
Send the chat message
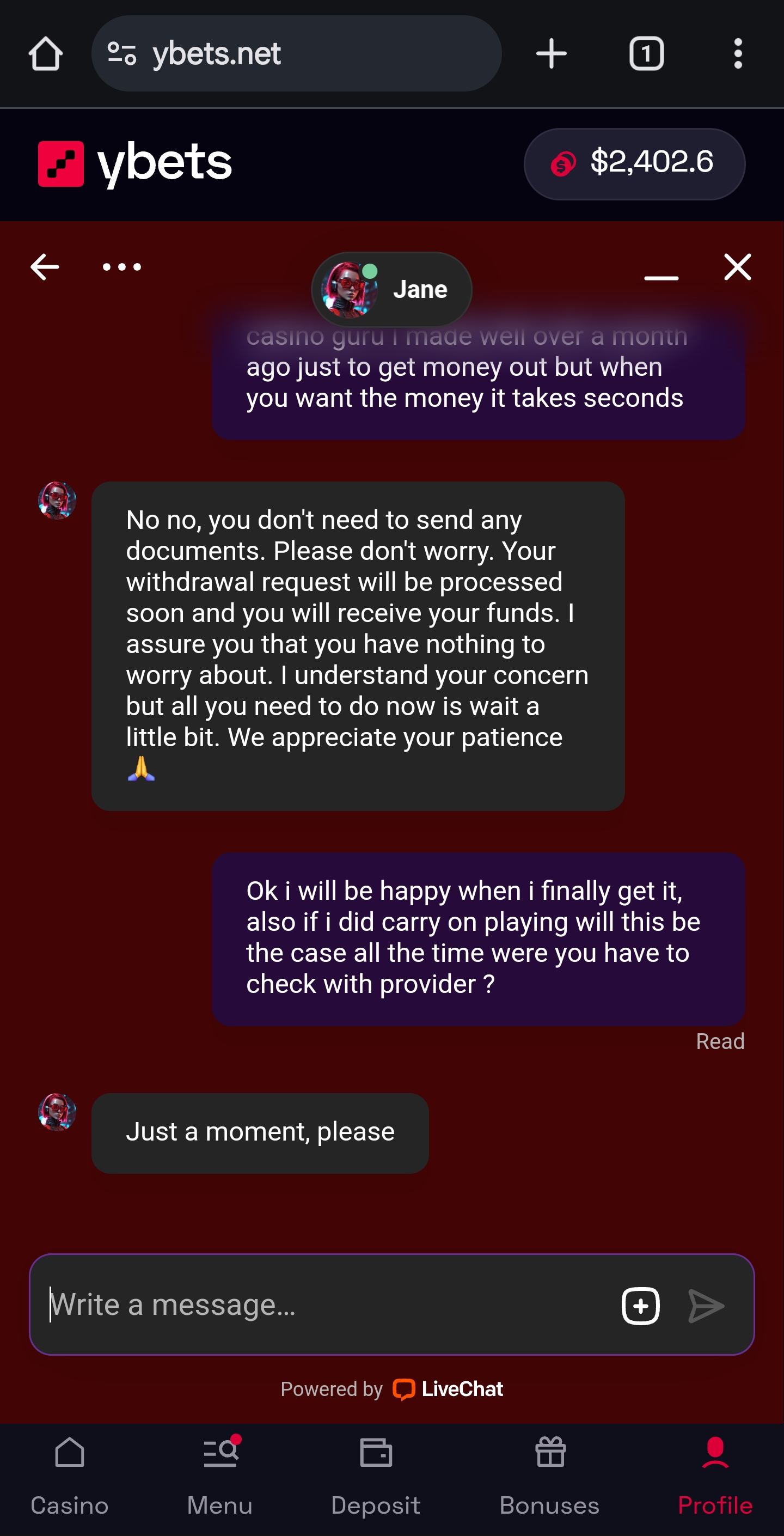pyautogui.click(x=707, y=1306)
